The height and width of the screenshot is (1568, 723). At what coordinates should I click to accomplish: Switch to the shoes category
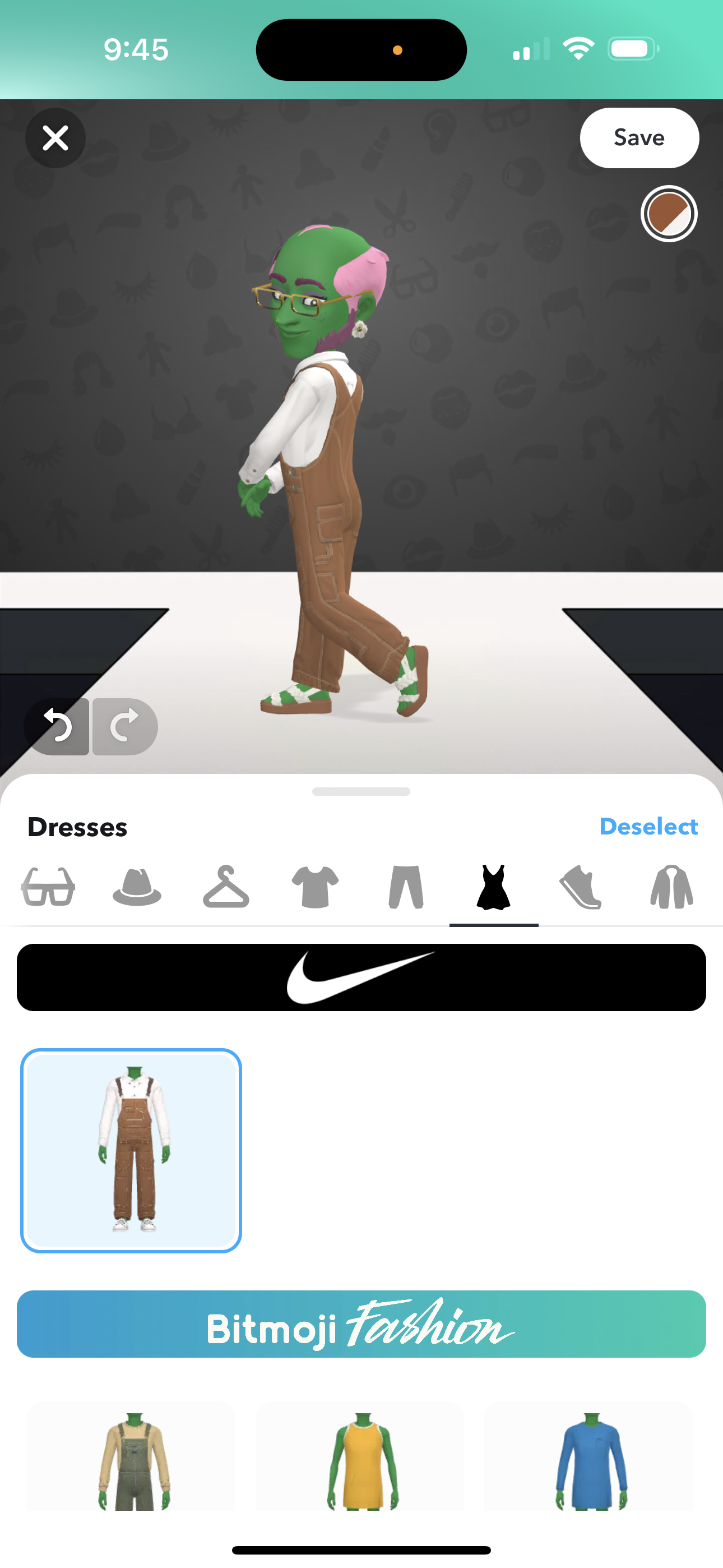coord(582,888)
